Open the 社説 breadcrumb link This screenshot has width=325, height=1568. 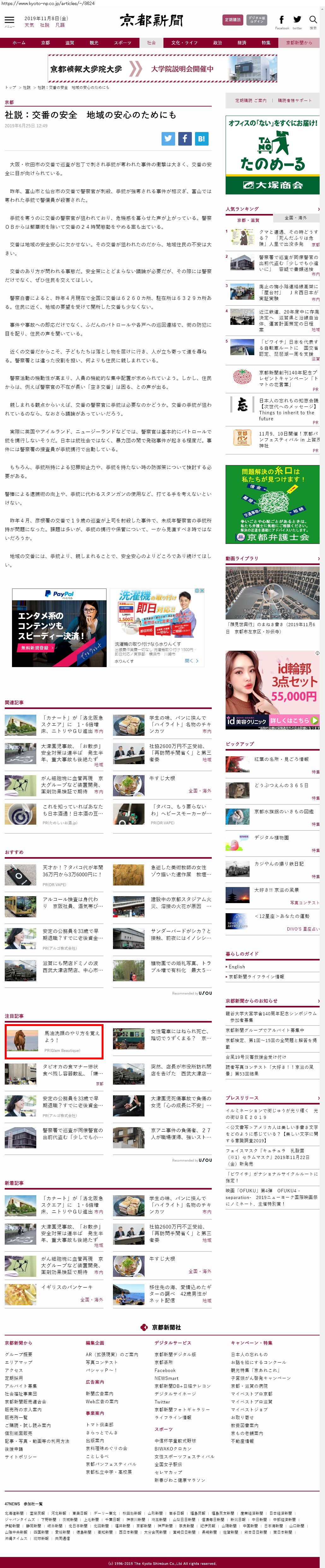coord(26,88)
